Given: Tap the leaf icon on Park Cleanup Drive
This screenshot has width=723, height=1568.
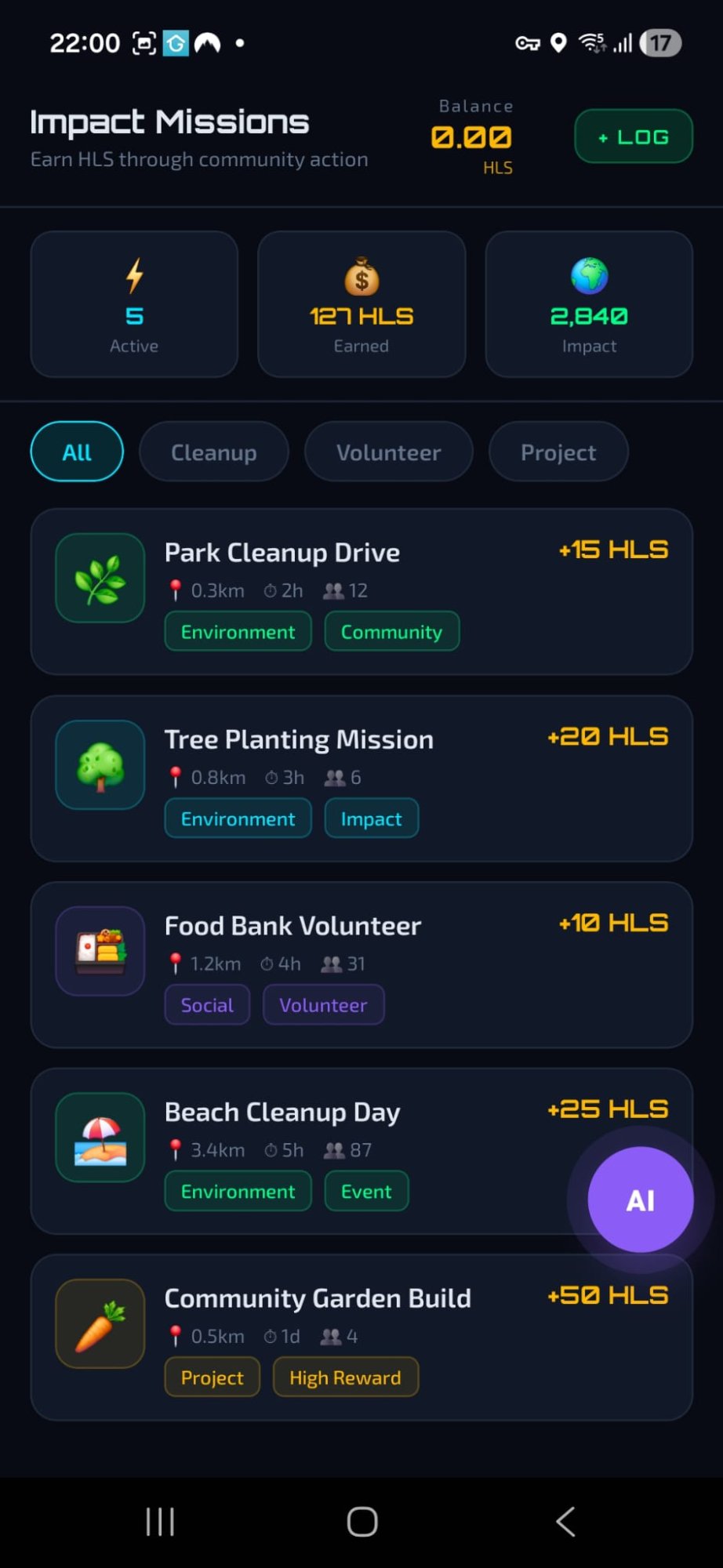Looking at the screenshot, I should pyautogui.click(x=100, y=578).
